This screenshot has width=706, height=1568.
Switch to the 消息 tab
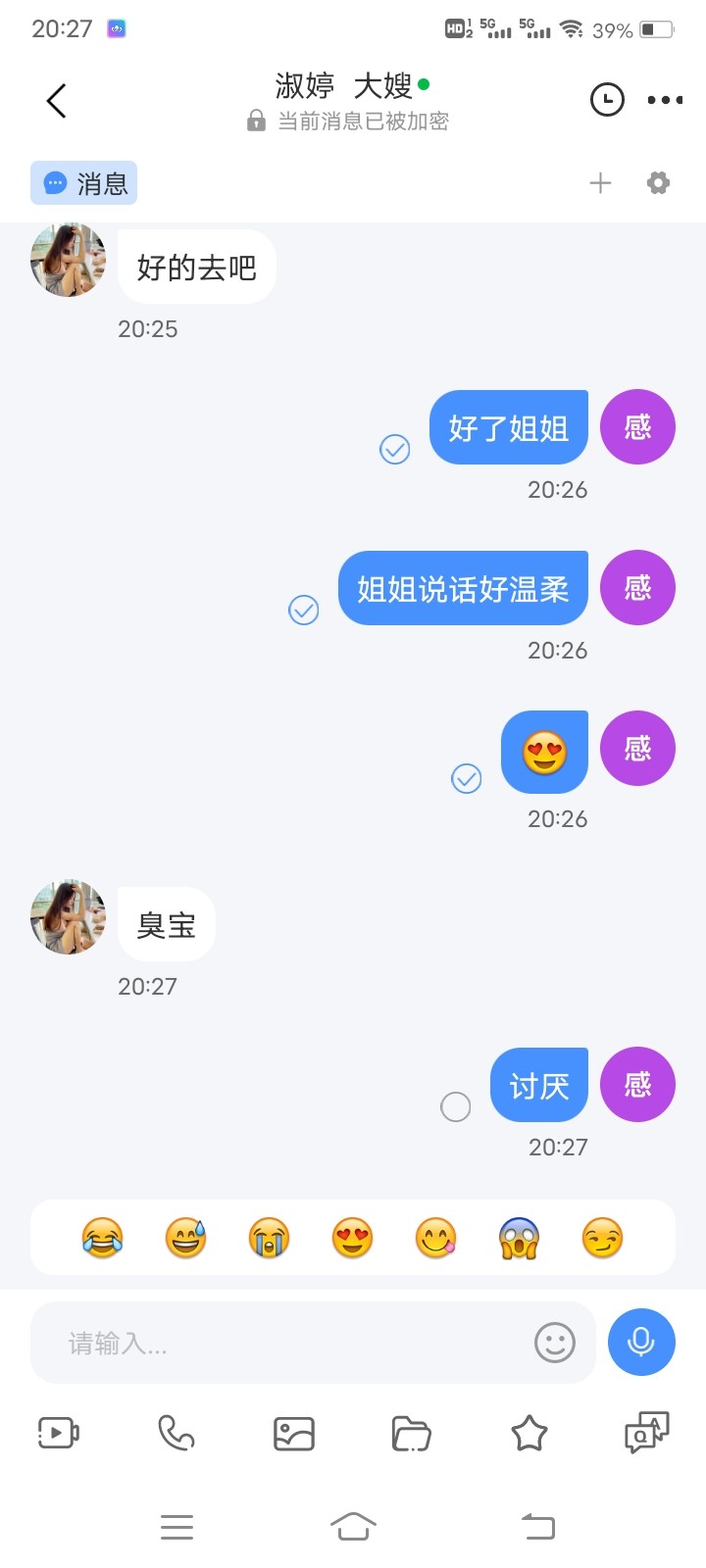(x=83, y=182)
